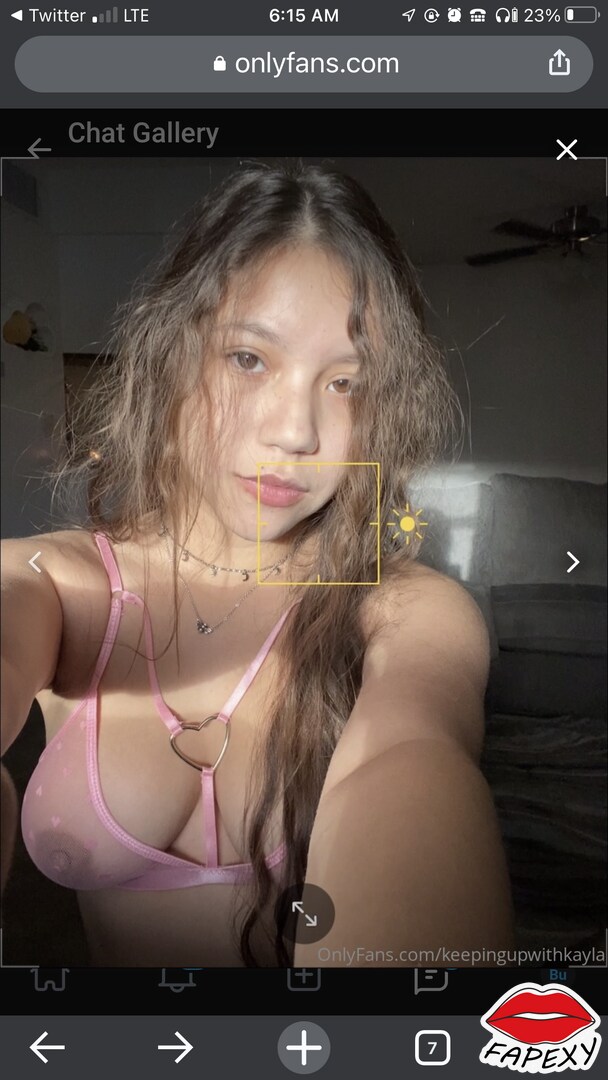The image size is (608, 1080).
Task: Show the previous gallery image
Action: pyautogui.click(x=34, y=562)
